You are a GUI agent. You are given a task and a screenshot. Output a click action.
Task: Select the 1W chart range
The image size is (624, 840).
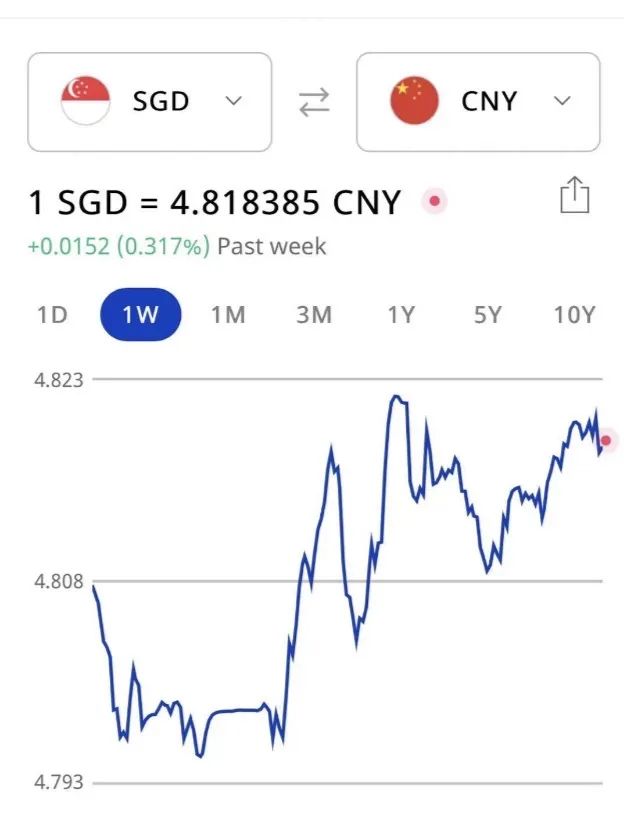point(141,315)
